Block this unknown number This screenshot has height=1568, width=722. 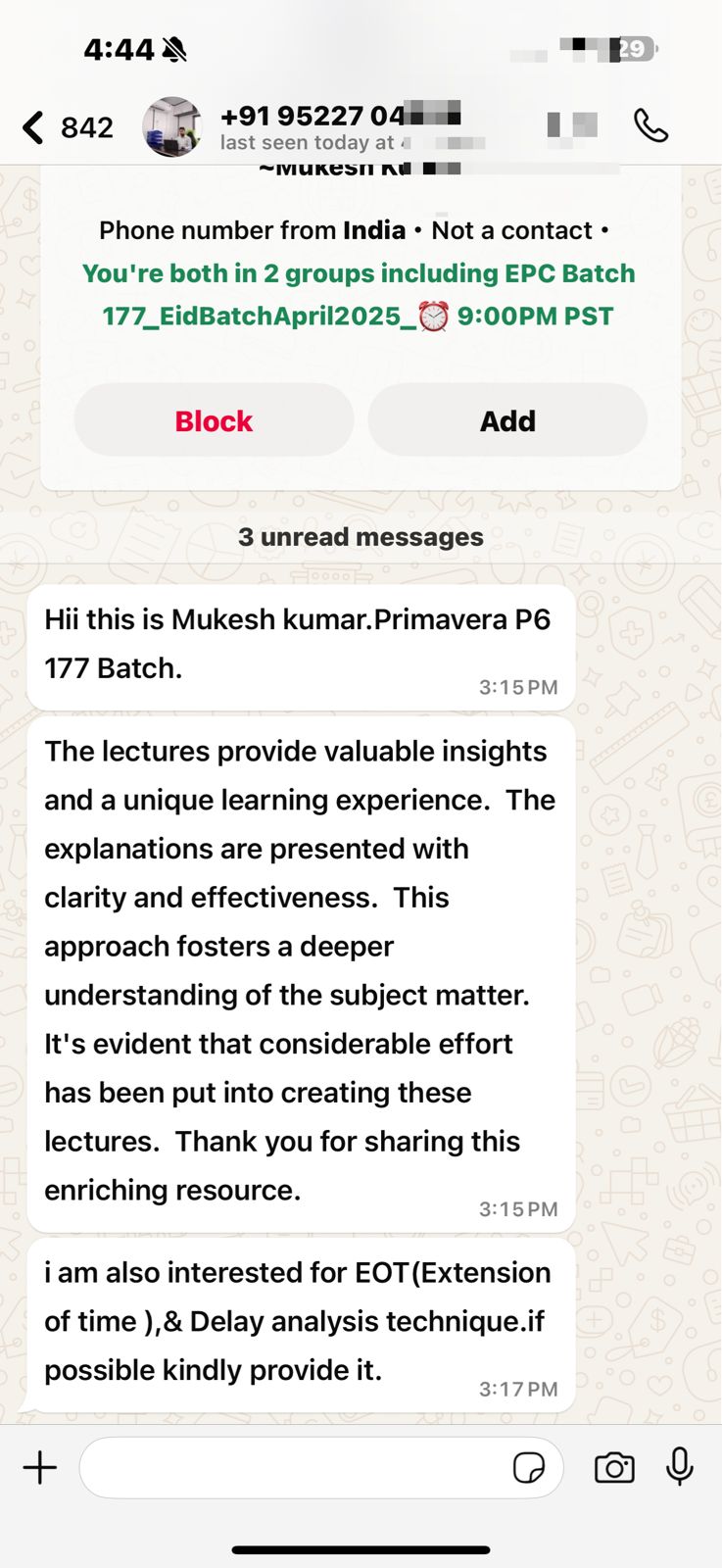[x=214, y=420]
